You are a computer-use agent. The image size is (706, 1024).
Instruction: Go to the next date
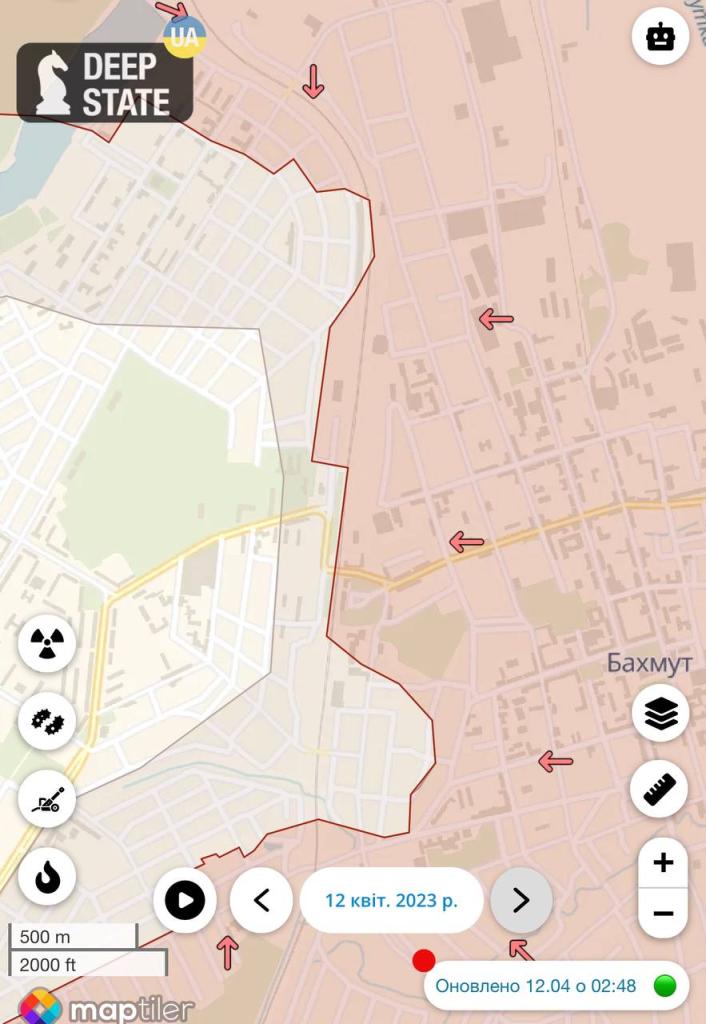tap(521, 901)
